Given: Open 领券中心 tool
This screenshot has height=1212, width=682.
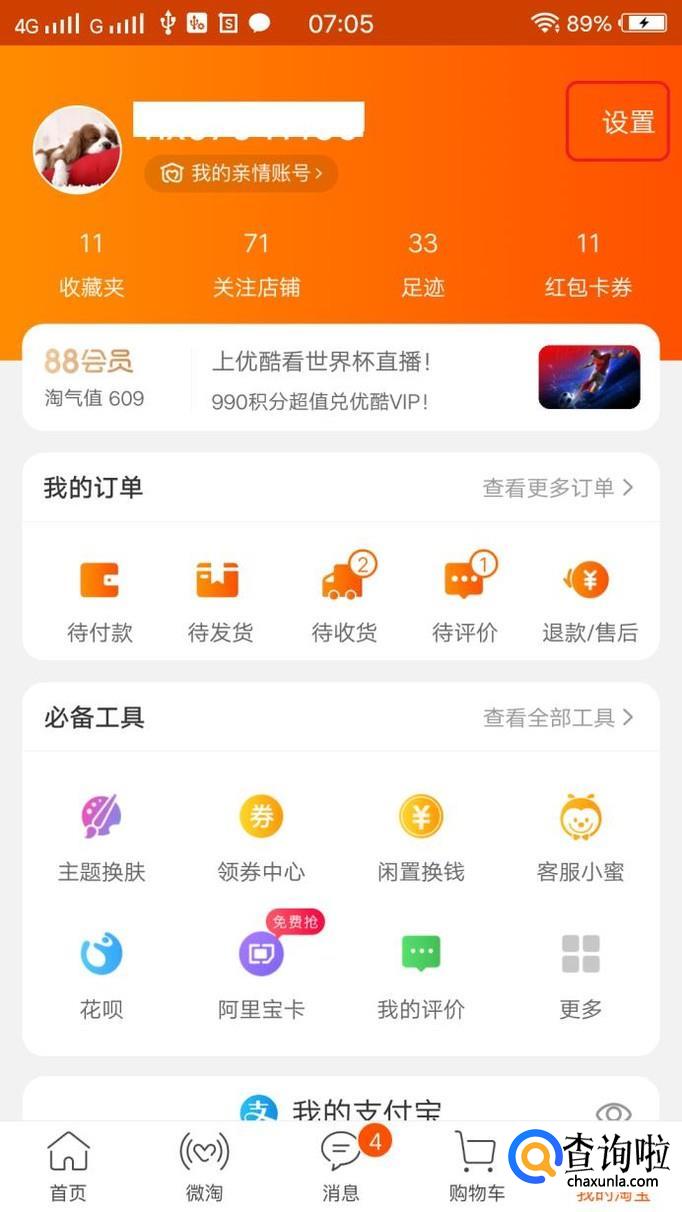Looking at the screenshot, I should (261, 838).
